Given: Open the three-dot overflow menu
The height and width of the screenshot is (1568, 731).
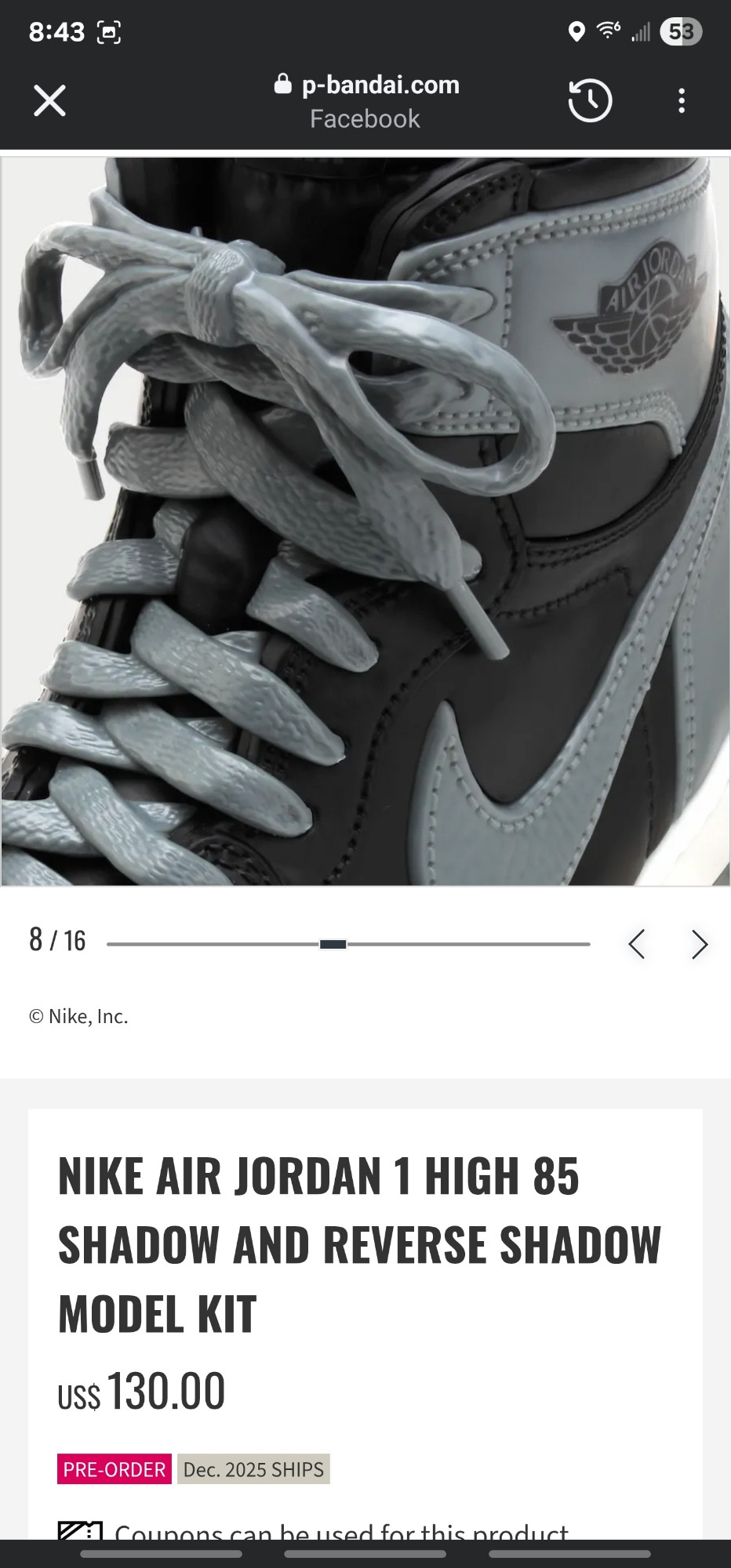Looking at the screenshot, I should 682,100.
